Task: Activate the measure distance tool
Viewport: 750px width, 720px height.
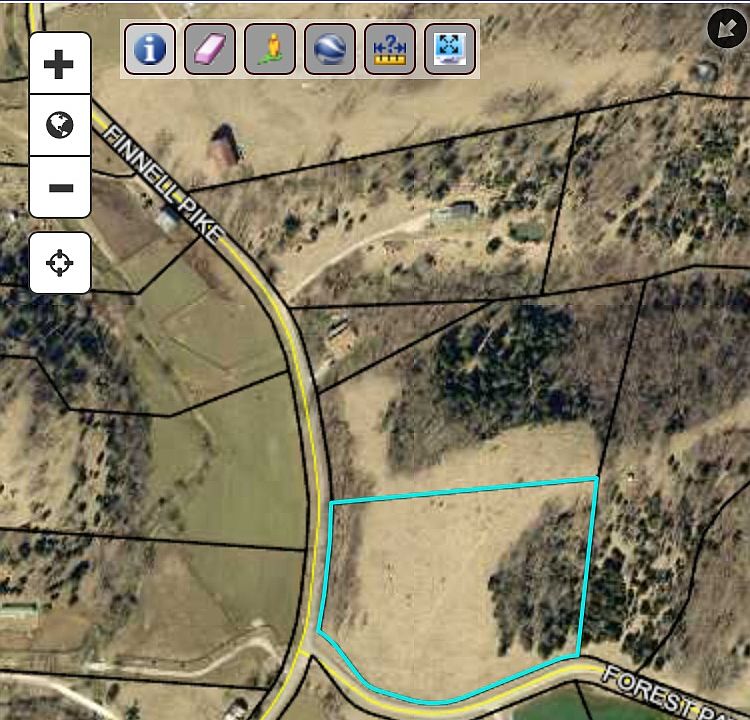Action: (390, 49)
